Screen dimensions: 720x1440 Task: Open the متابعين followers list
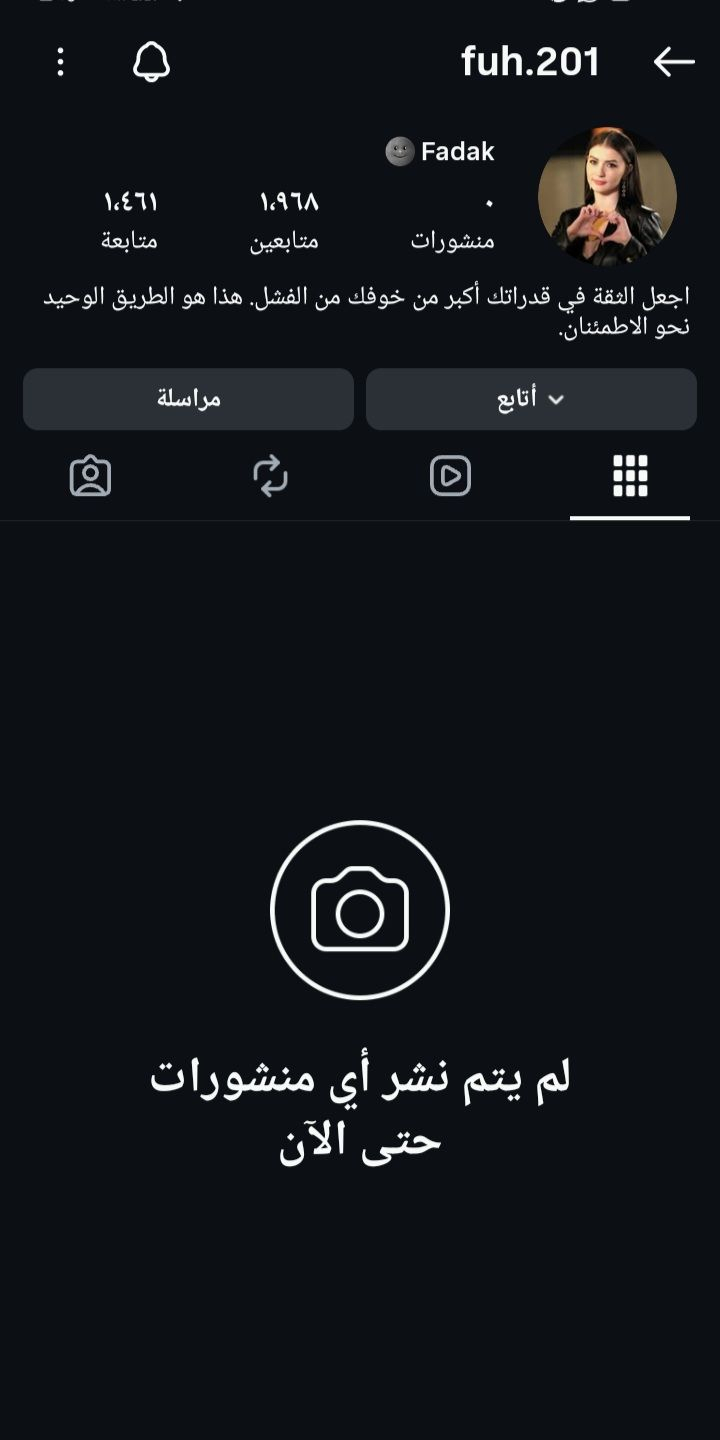pyautogui.click(x=289, y=220)
